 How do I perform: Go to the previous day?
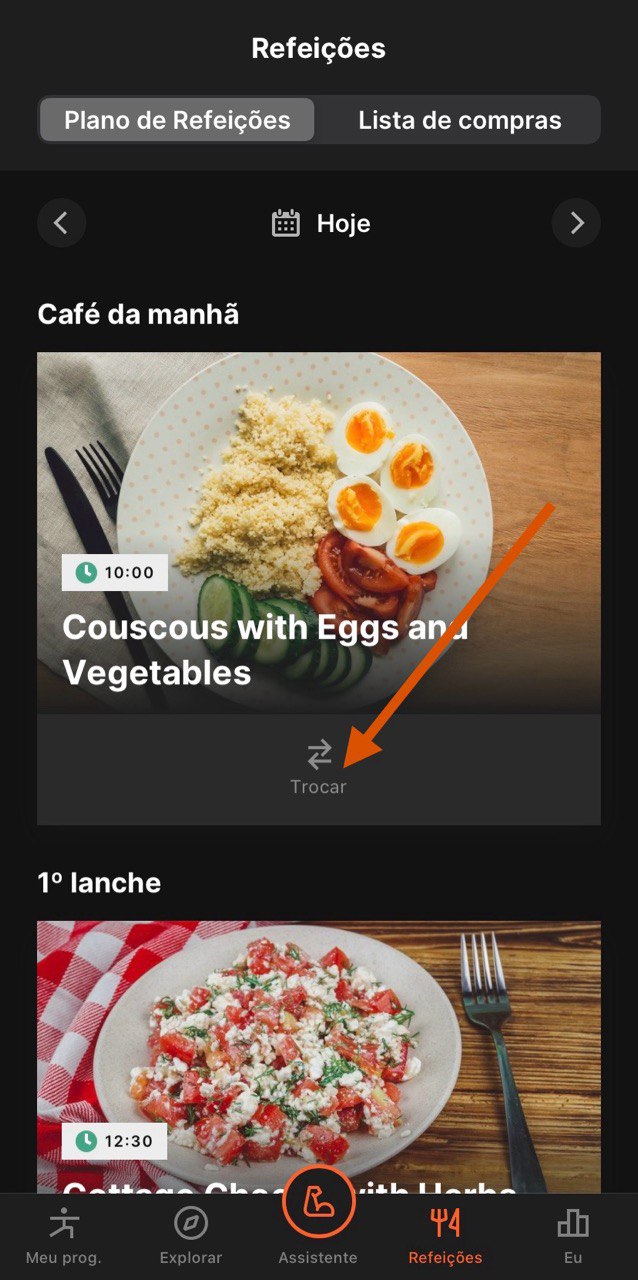62,223
